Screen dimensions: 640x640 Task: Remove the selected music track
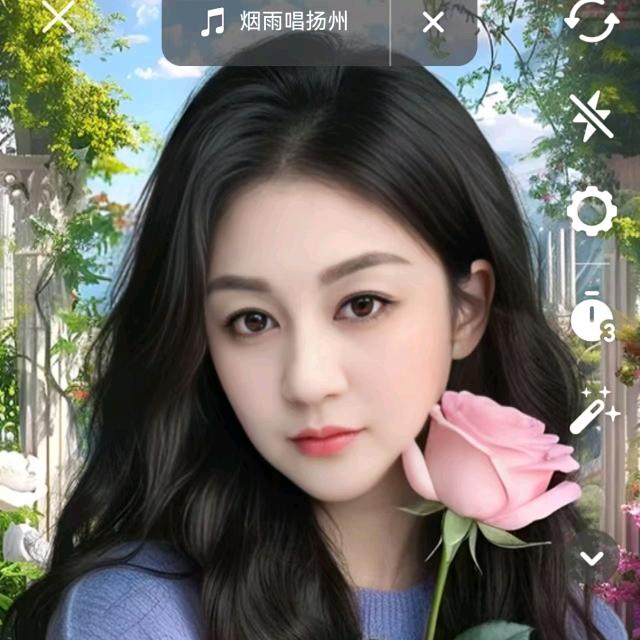[433, 23]
